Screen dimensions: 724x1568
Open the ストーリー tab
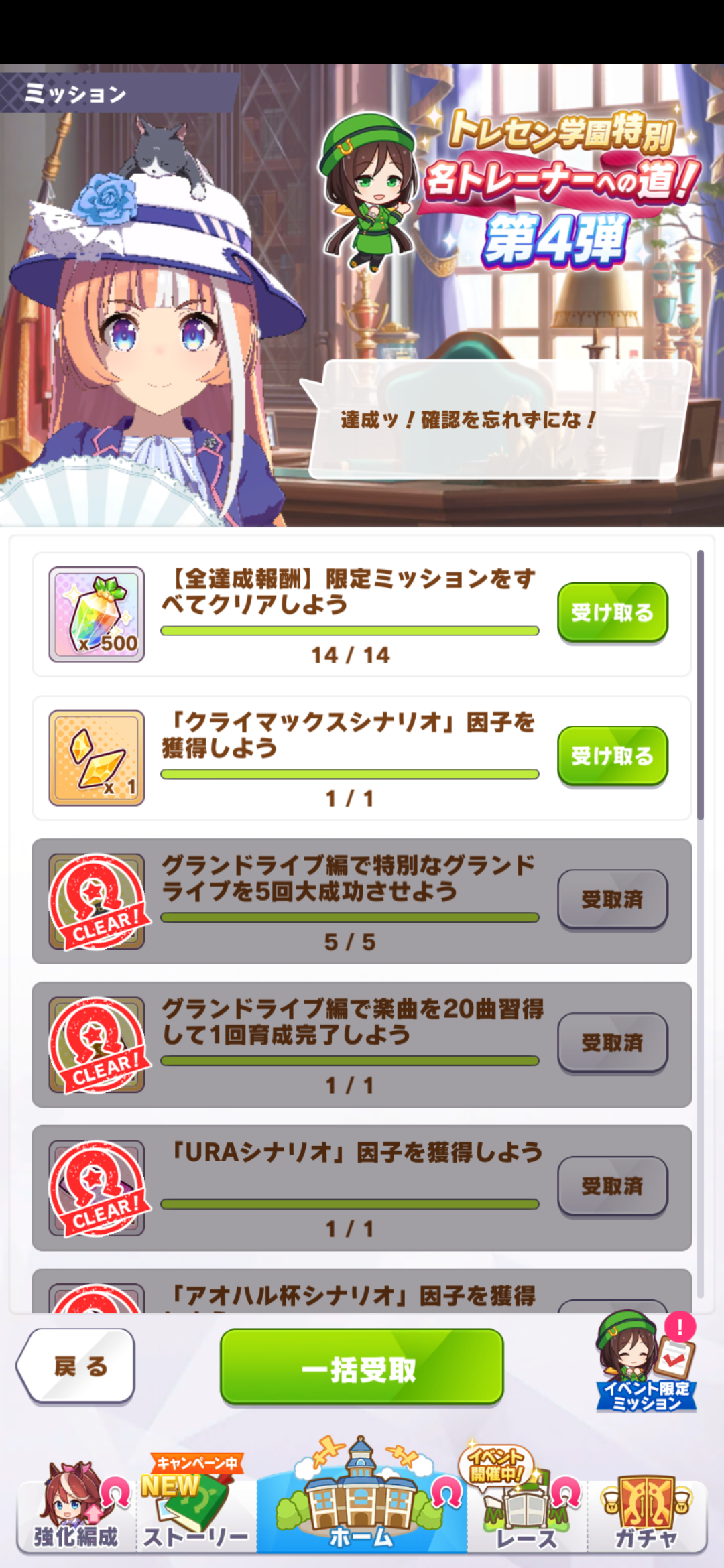[196, 1511]
